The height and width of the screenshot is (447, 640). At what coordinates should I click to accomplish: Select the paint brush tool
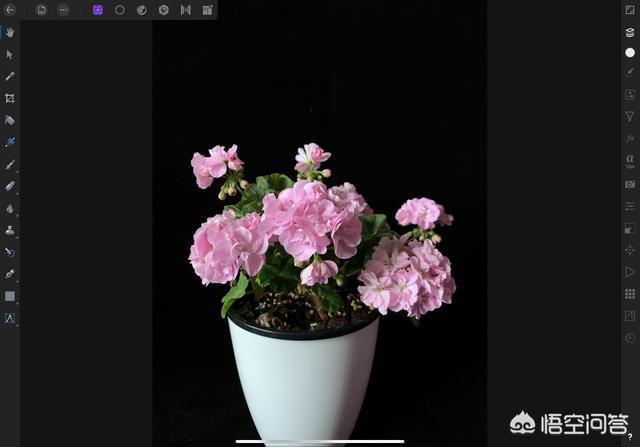(10, 164)
